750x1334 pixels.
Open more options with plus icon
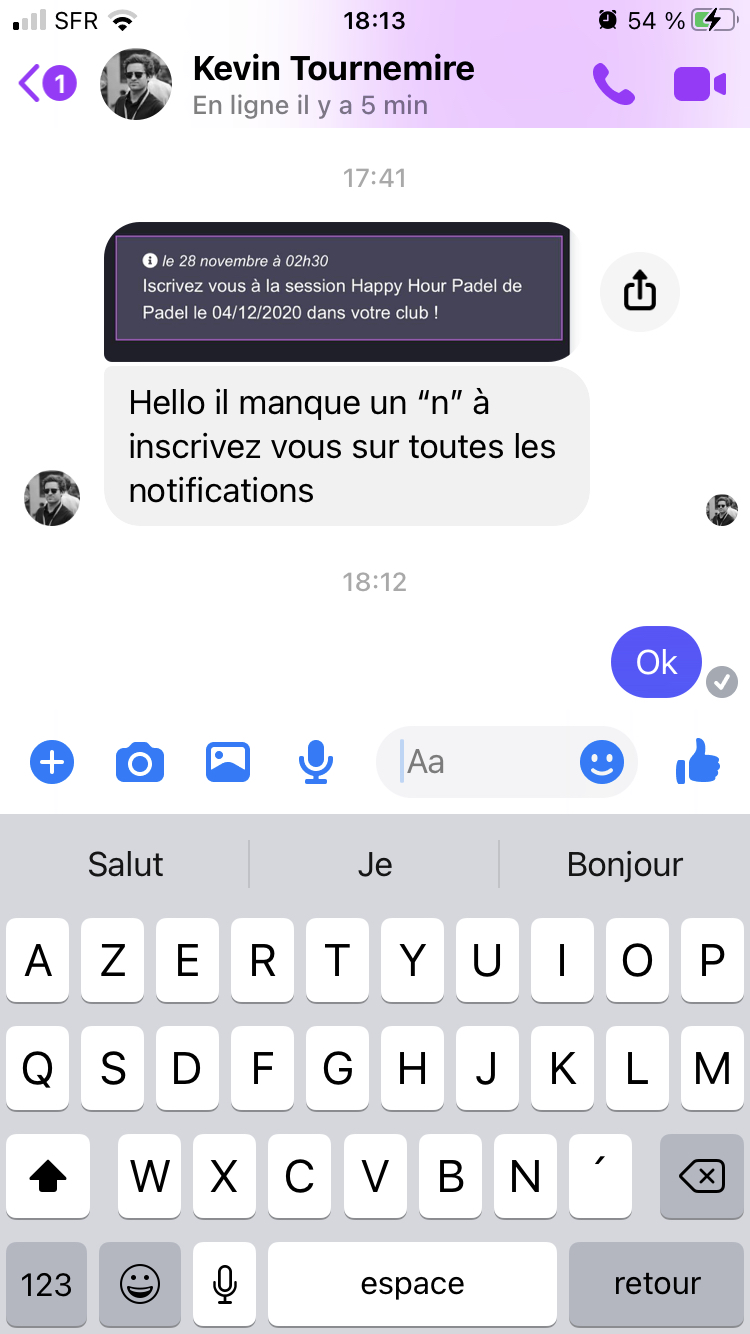pyautogui.click(x=52, y=763)
